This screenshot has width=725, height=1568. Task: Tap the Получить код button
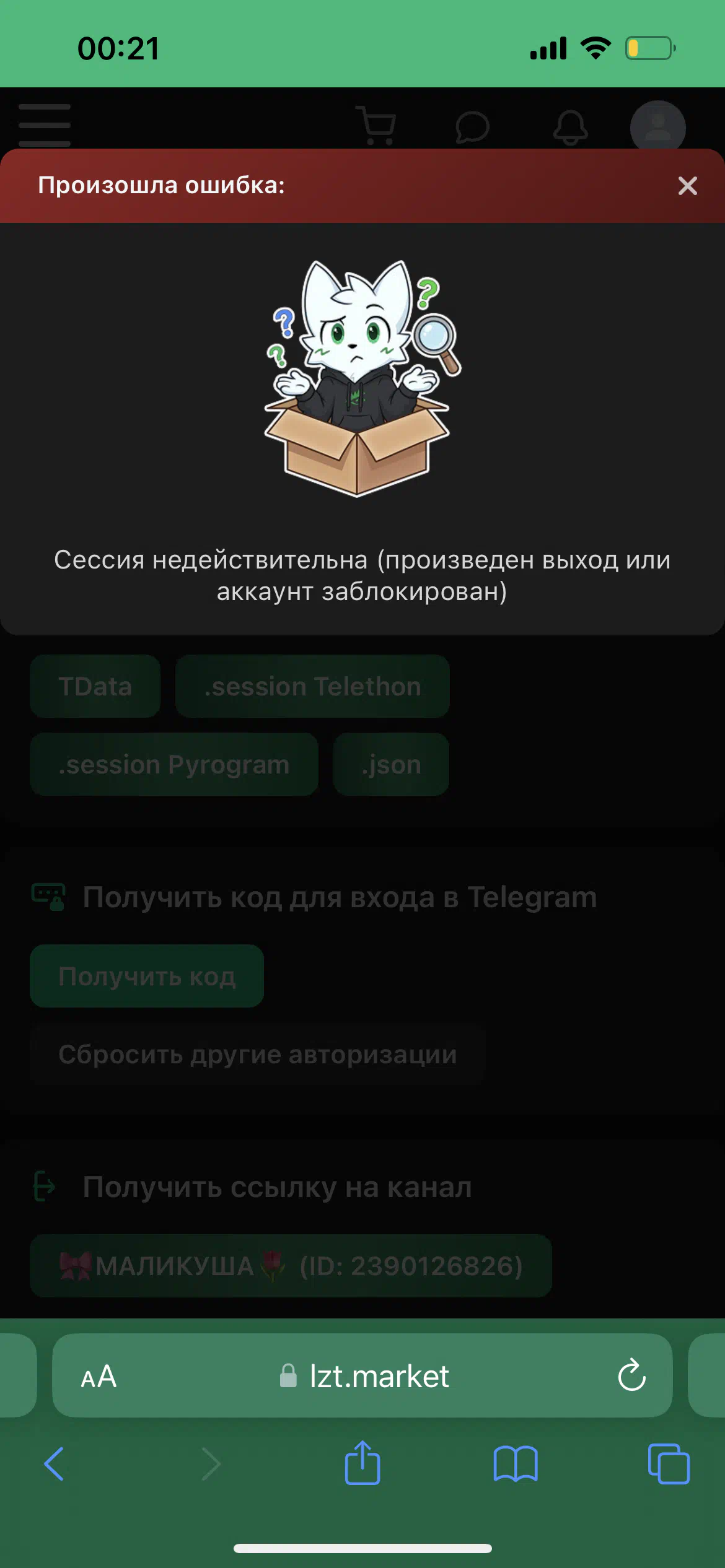coord(147,976)
